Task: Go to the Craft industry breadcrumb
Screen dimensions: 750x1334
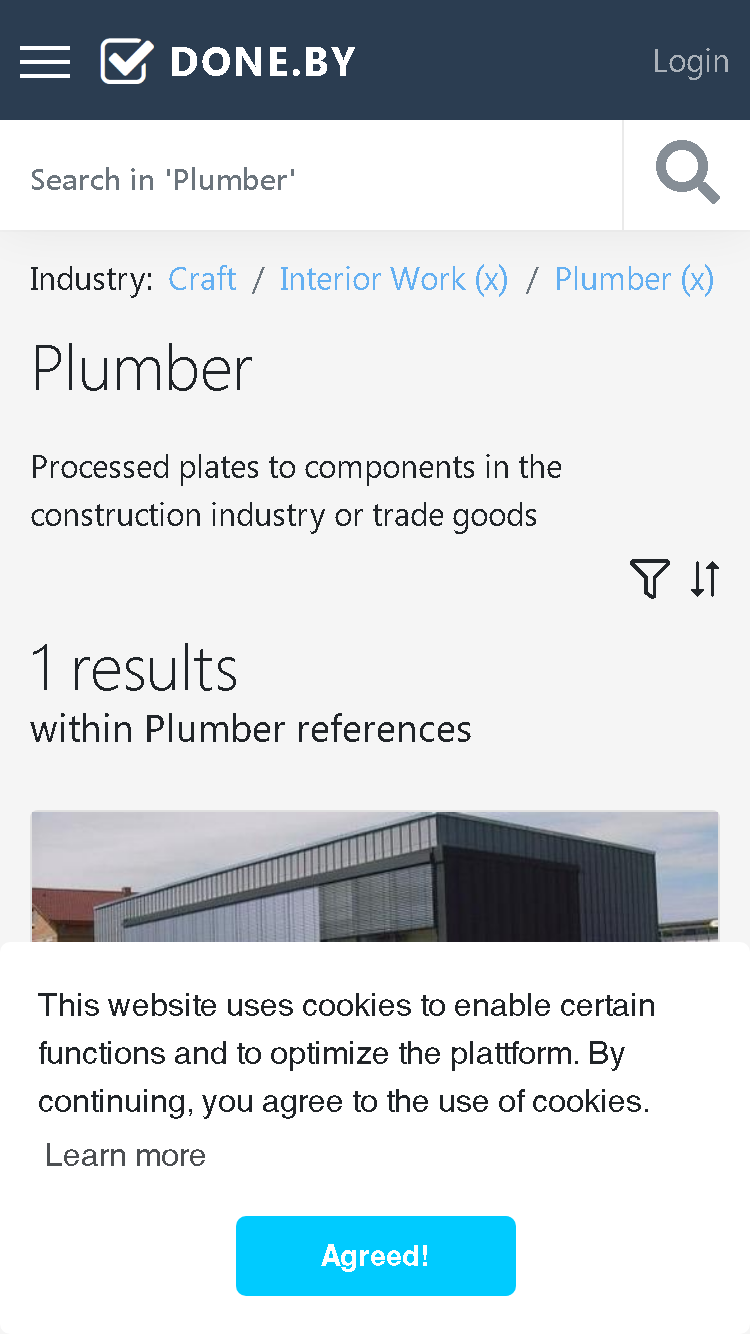Action: (x=202, y=278)
